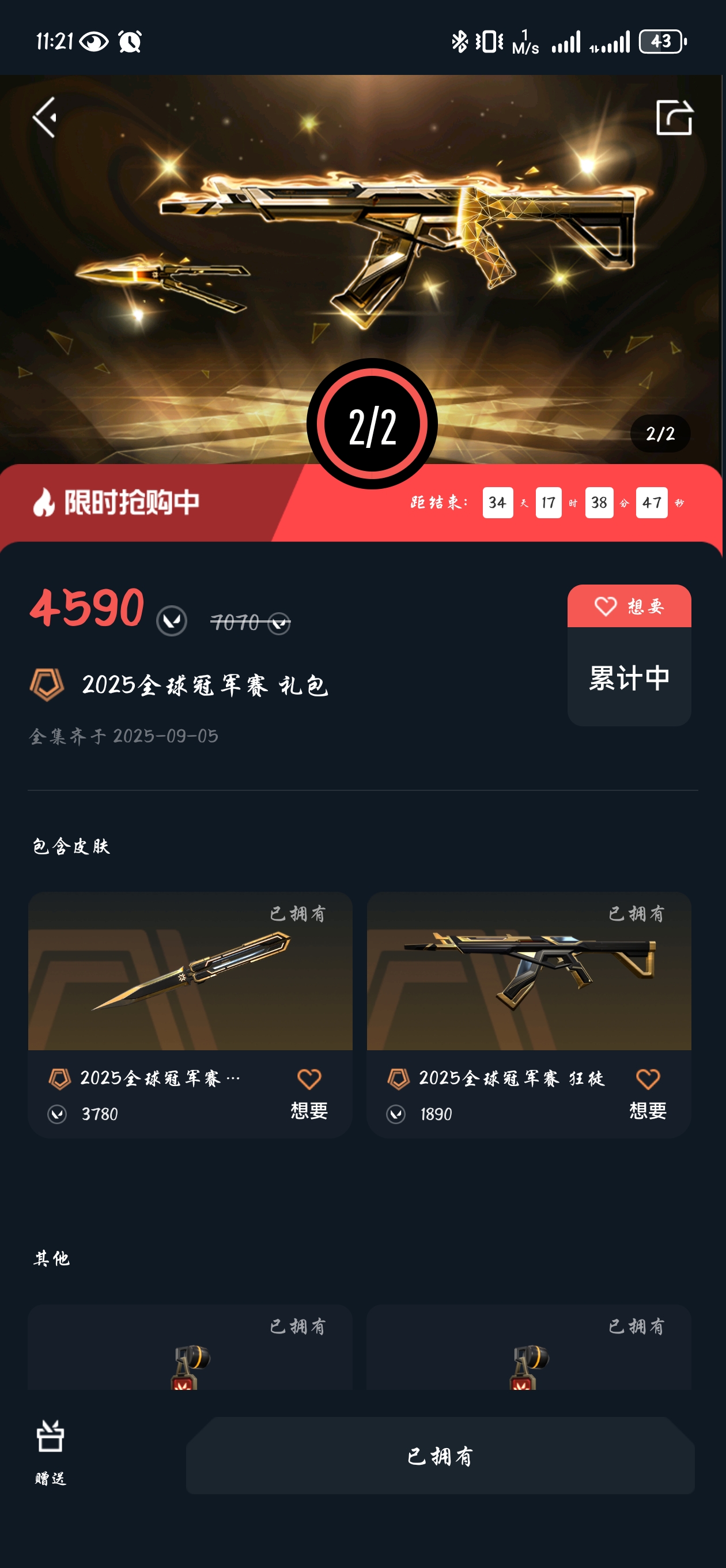Tap the bottom 已拥有 button
This screenshot has width=726, height=1568.
440,1456
